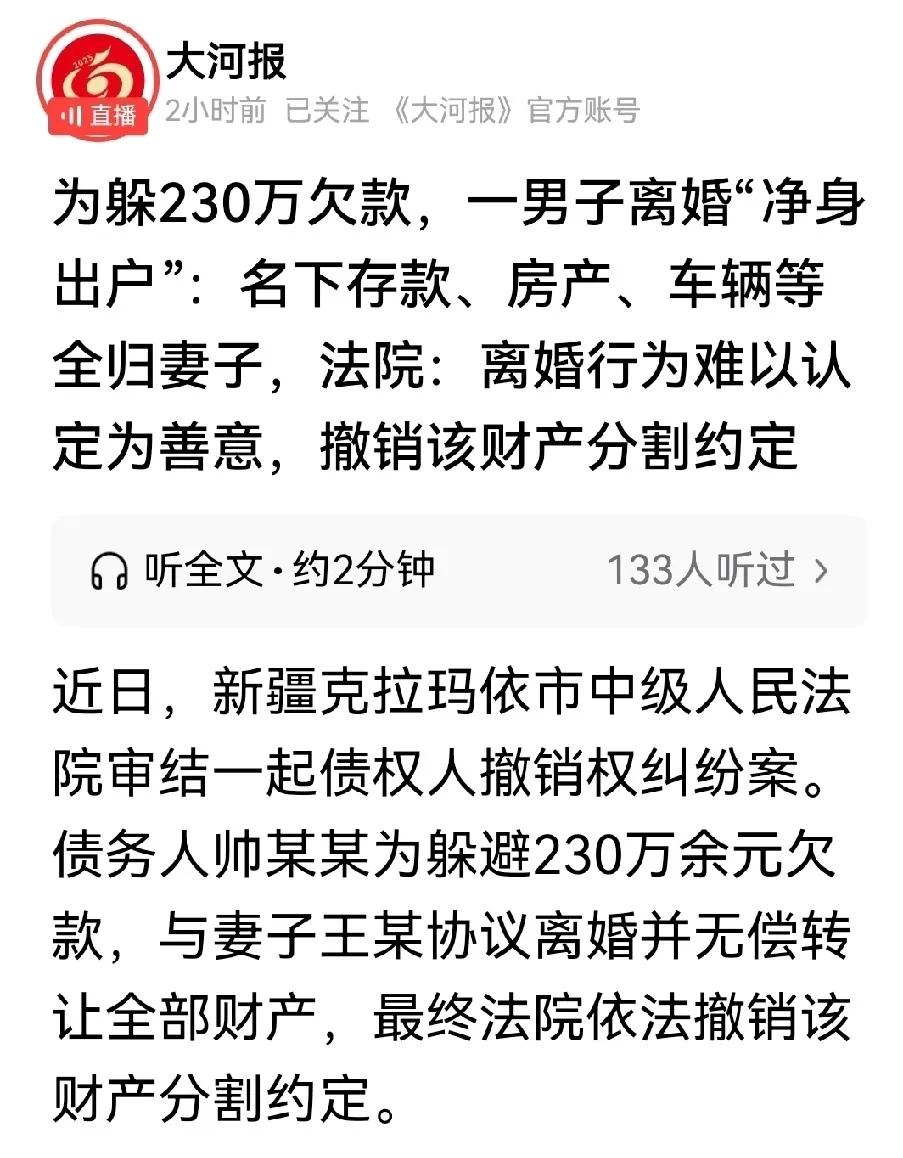Select the article headline about 230万欠款

pyautogui.click(x=450, y=320)
